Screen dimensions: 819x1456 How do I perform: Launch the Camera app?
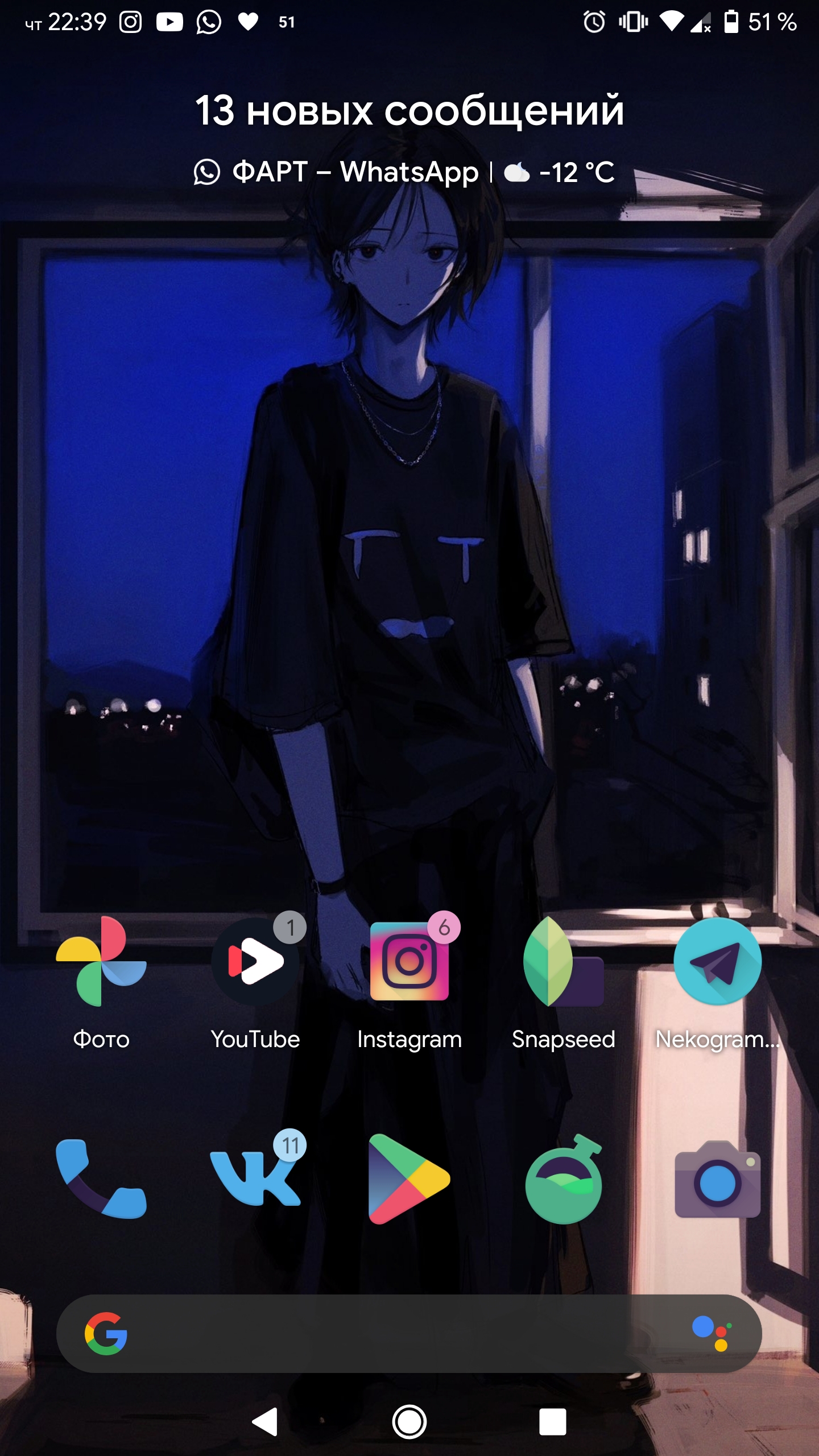(x=718, y=1178)
